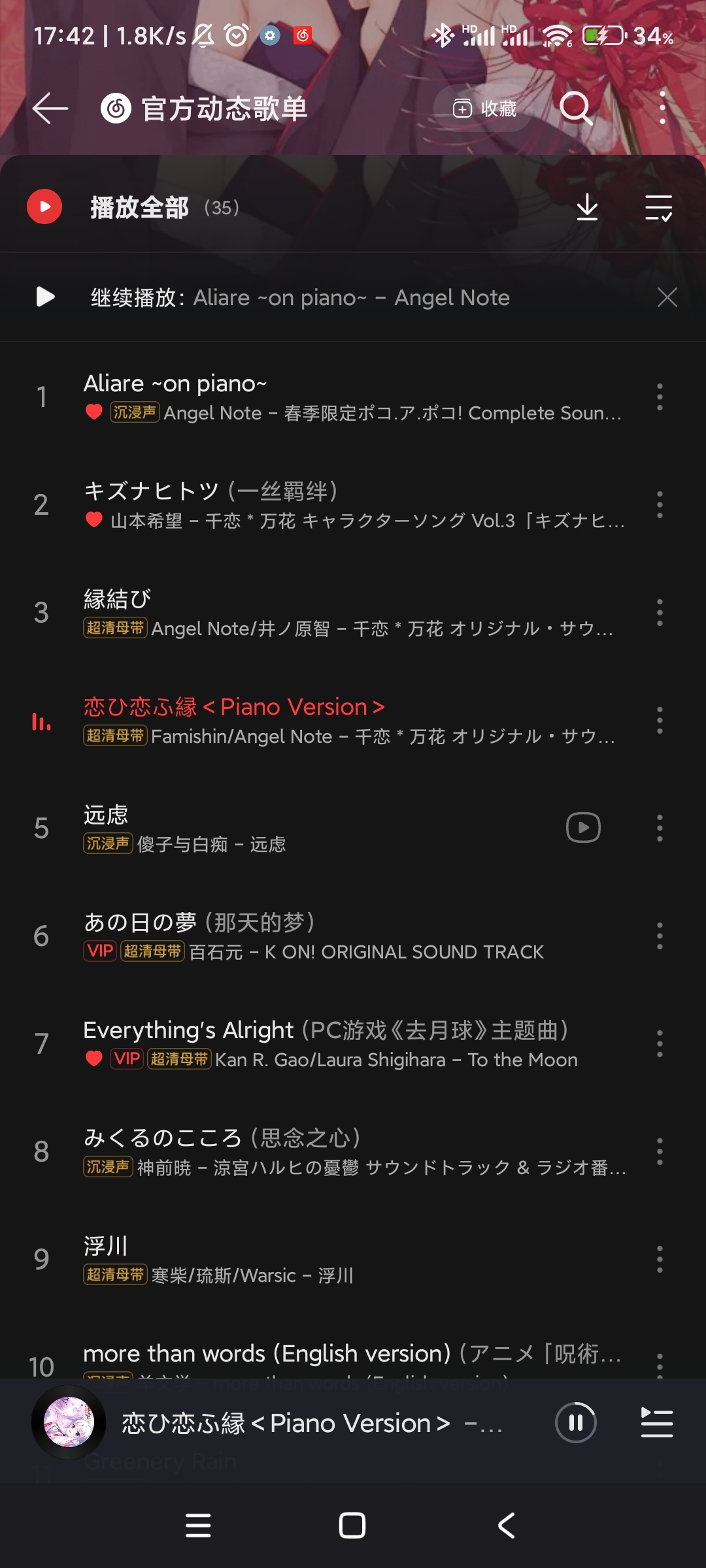Download the whole playlist
The height and width of the screenshot is (1568, 706).
pyautogui.click(x=587, y=208)
